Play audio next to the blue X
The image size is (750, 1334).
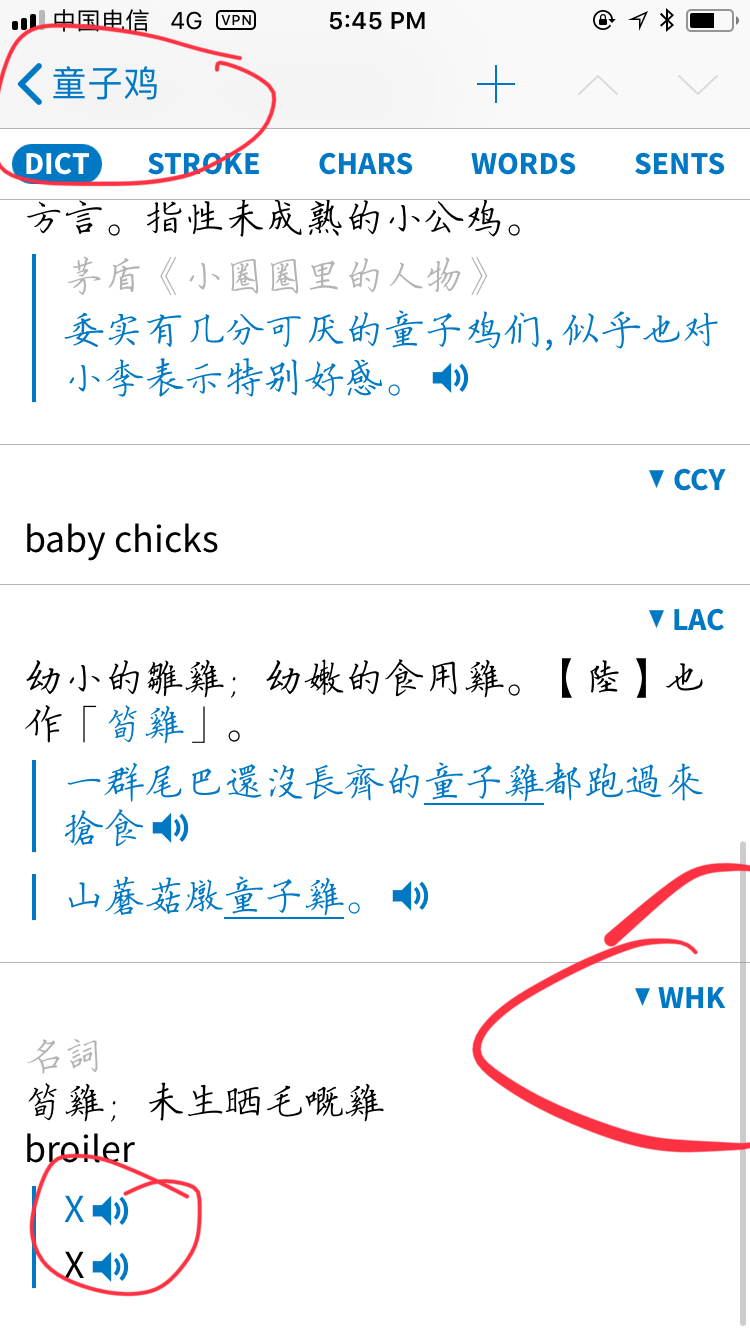111,1212
